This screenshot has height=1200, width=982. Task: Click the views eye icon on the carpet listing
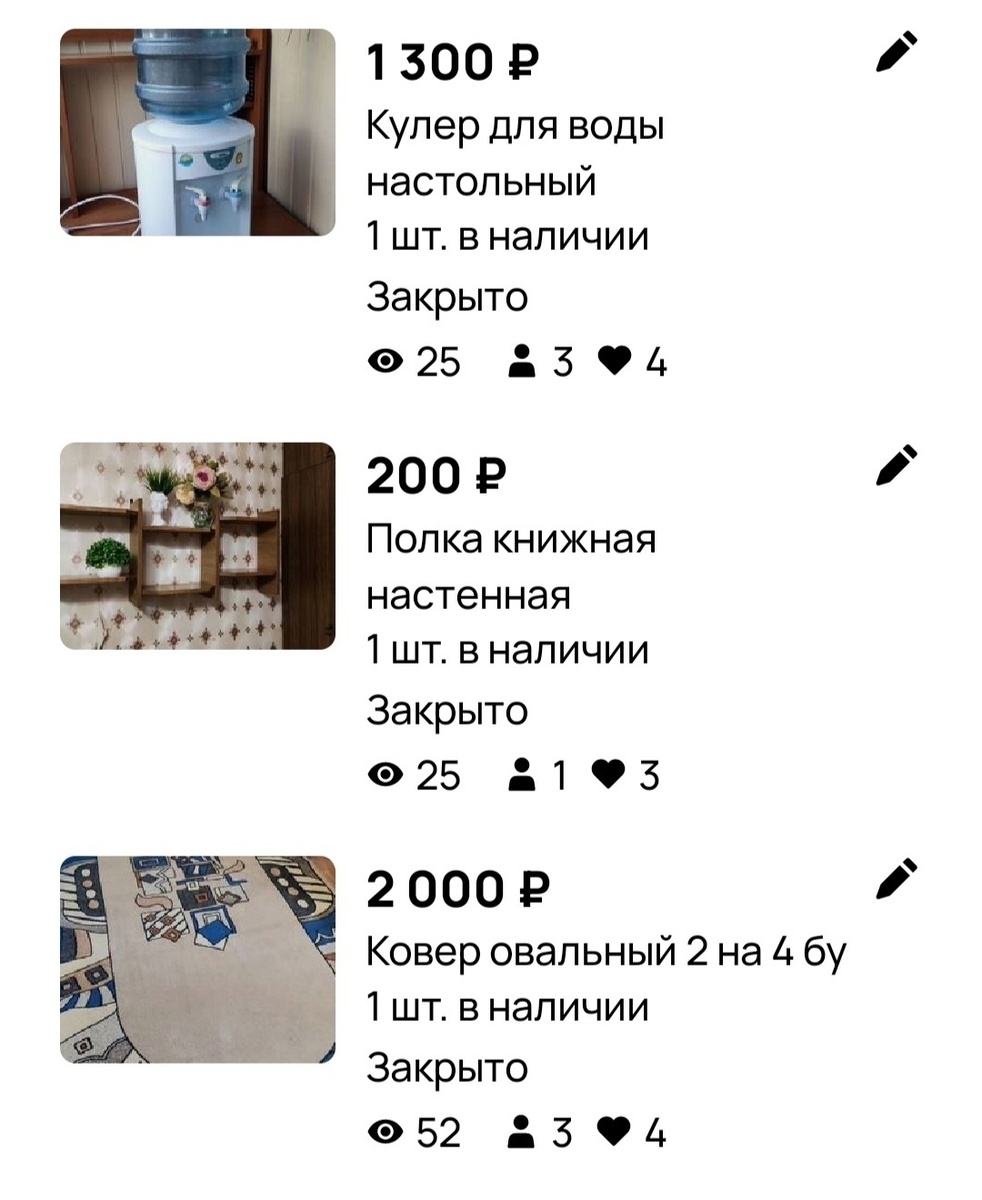coord(385,1133)
